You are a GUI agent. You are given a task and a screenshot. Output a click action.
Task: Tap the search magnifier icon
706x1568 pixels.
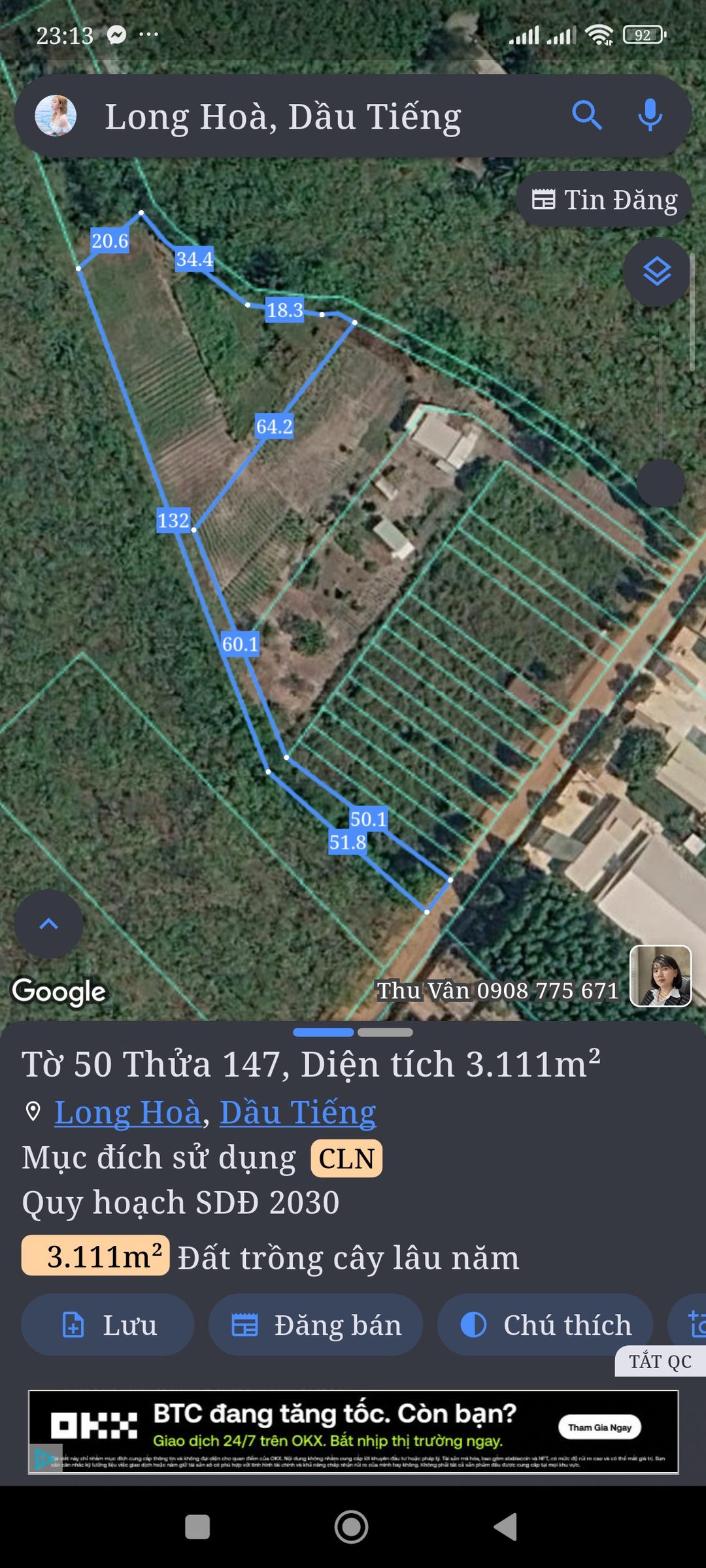click(x=586, y=116)
